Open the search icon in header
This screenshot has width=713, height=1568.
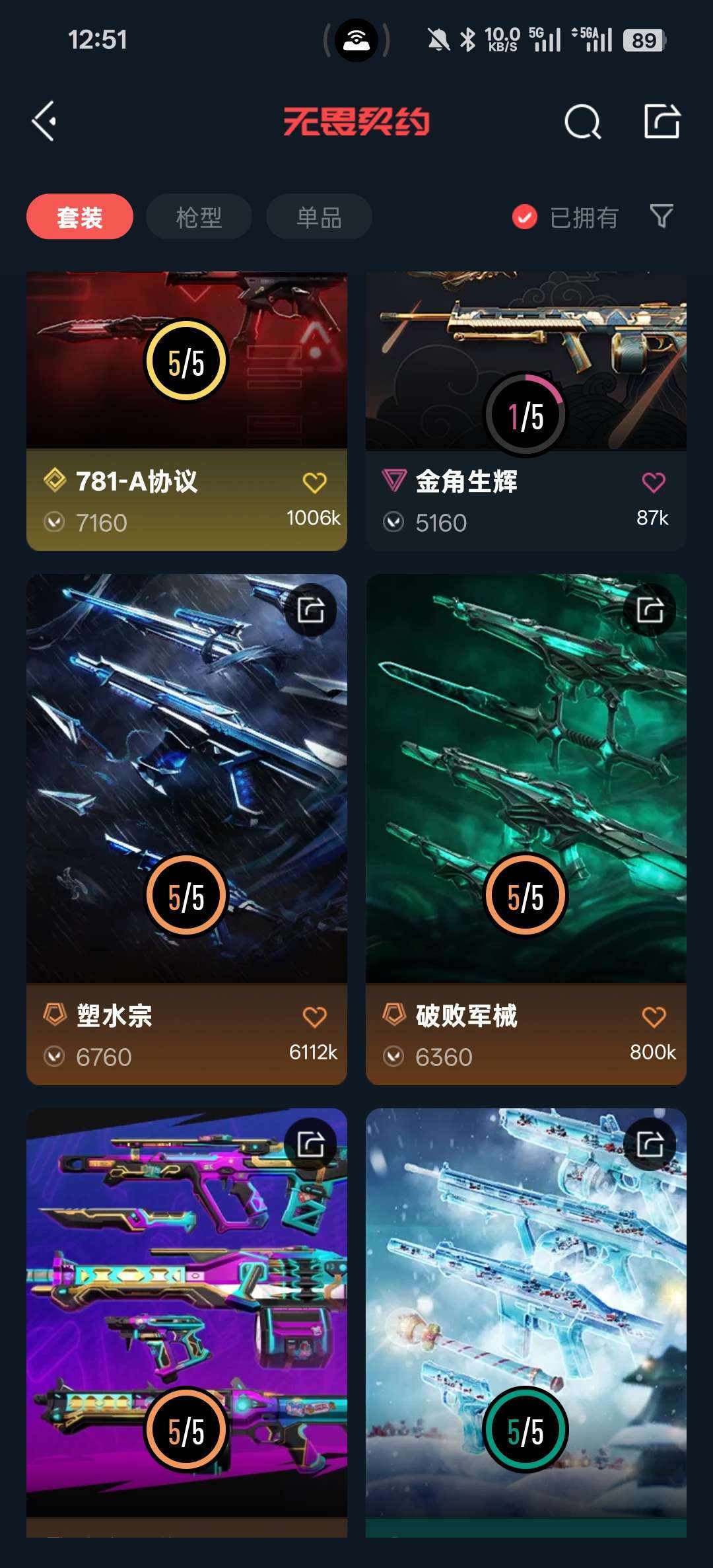tap(582, 122)
